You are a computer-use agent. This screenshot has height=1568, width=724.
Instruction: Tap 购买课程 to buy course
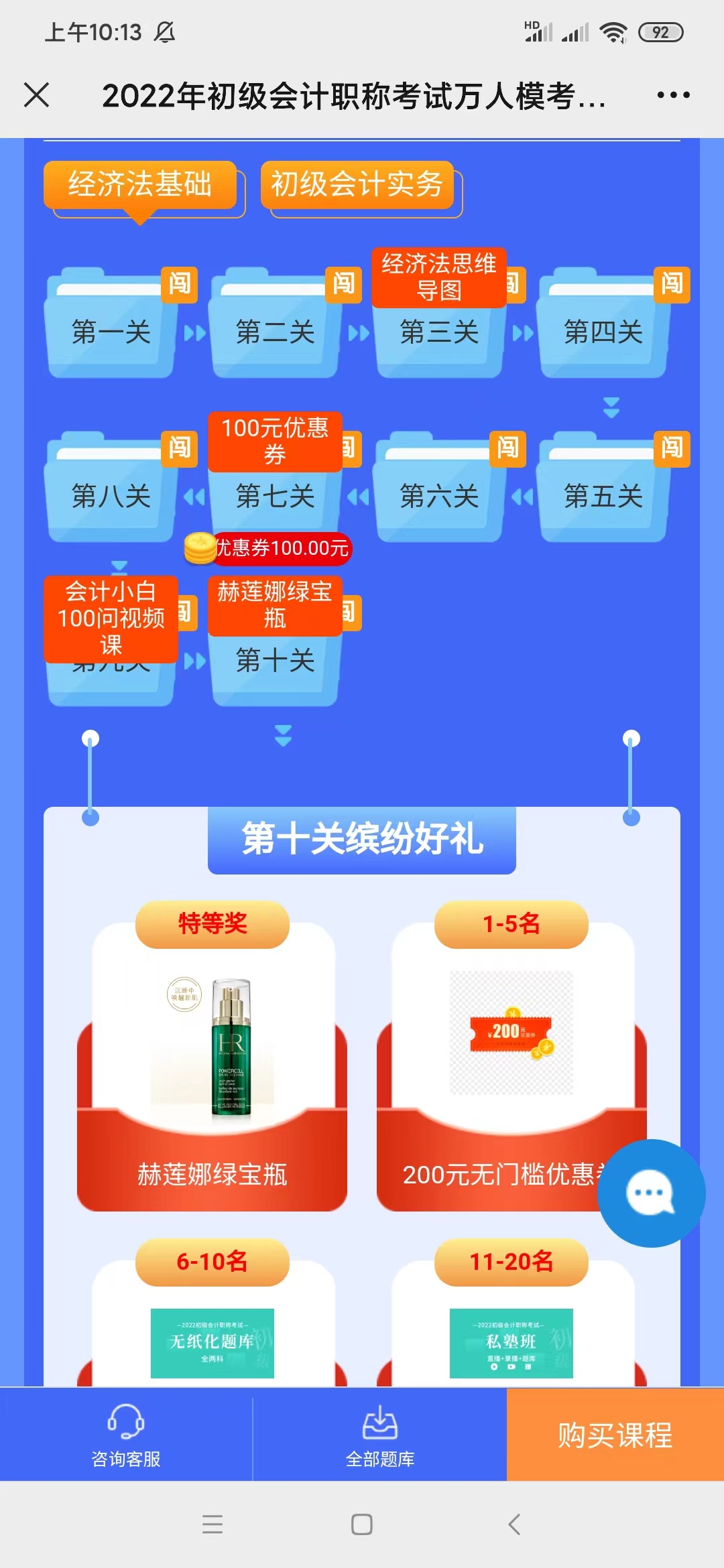pyautogui.click(x=615, y=1435)
